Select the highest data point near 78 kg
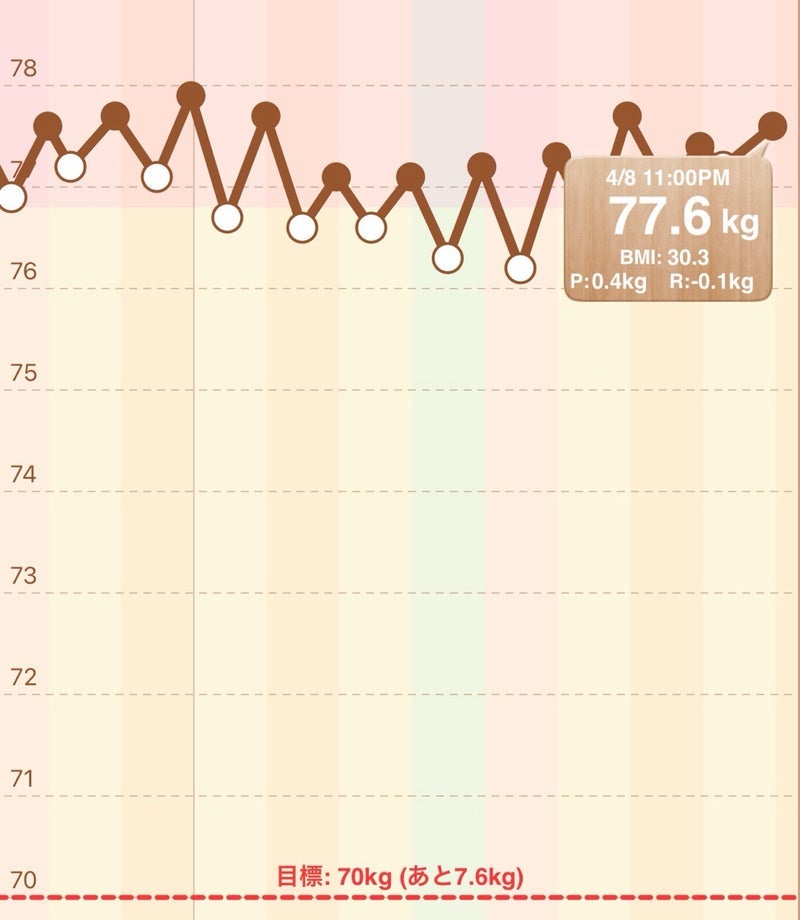800x920 pixels. (x=190, y=95)
